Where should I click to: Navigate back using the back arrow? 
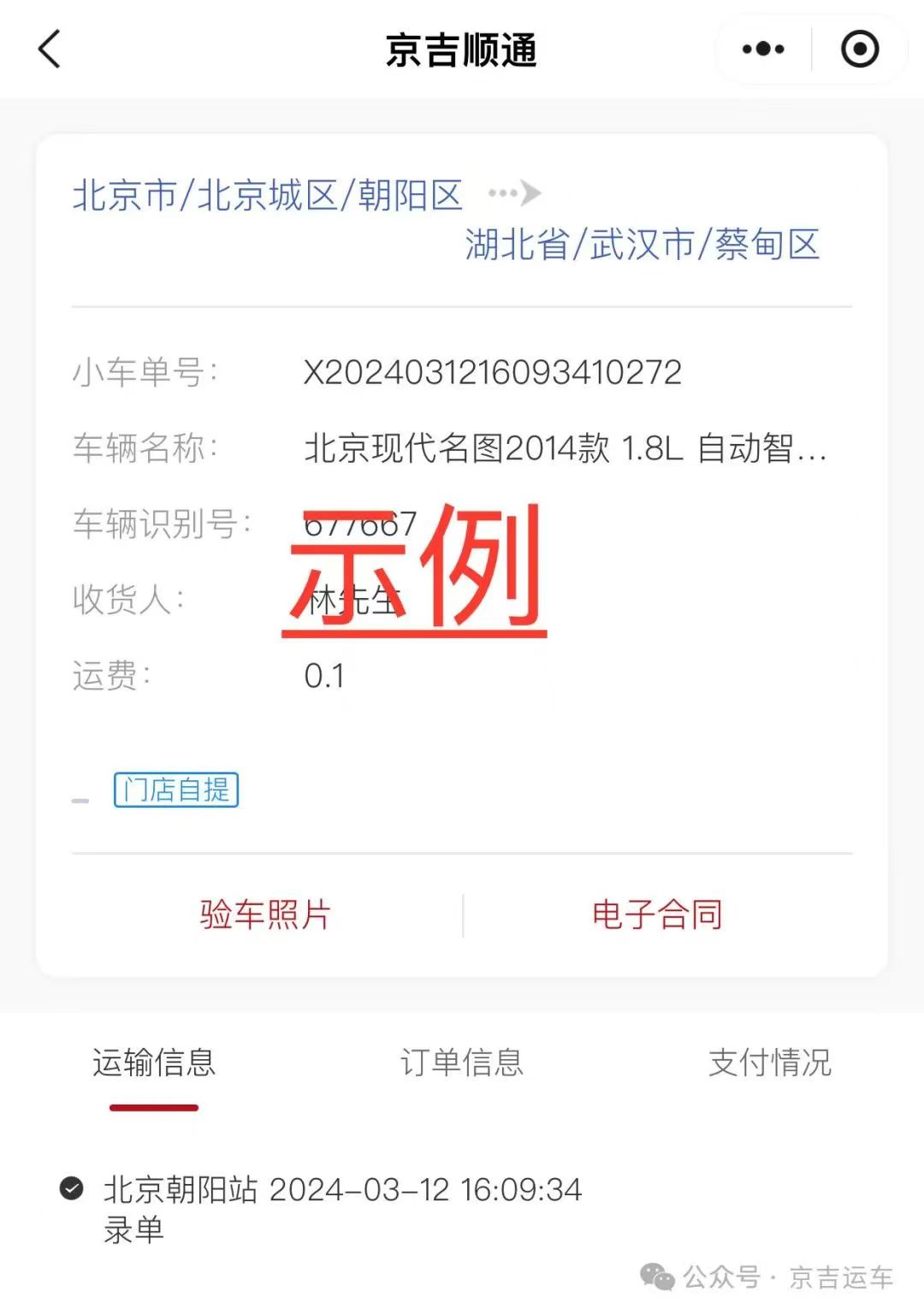coord(49,49)
